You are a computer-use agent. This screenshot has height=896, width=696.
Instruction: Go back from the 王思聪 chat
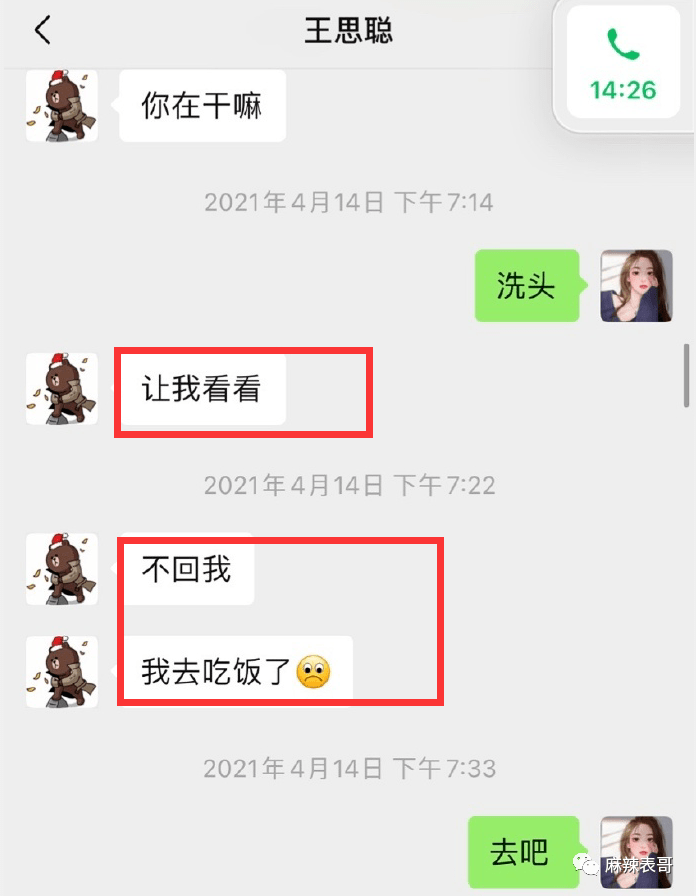[42, 30]
